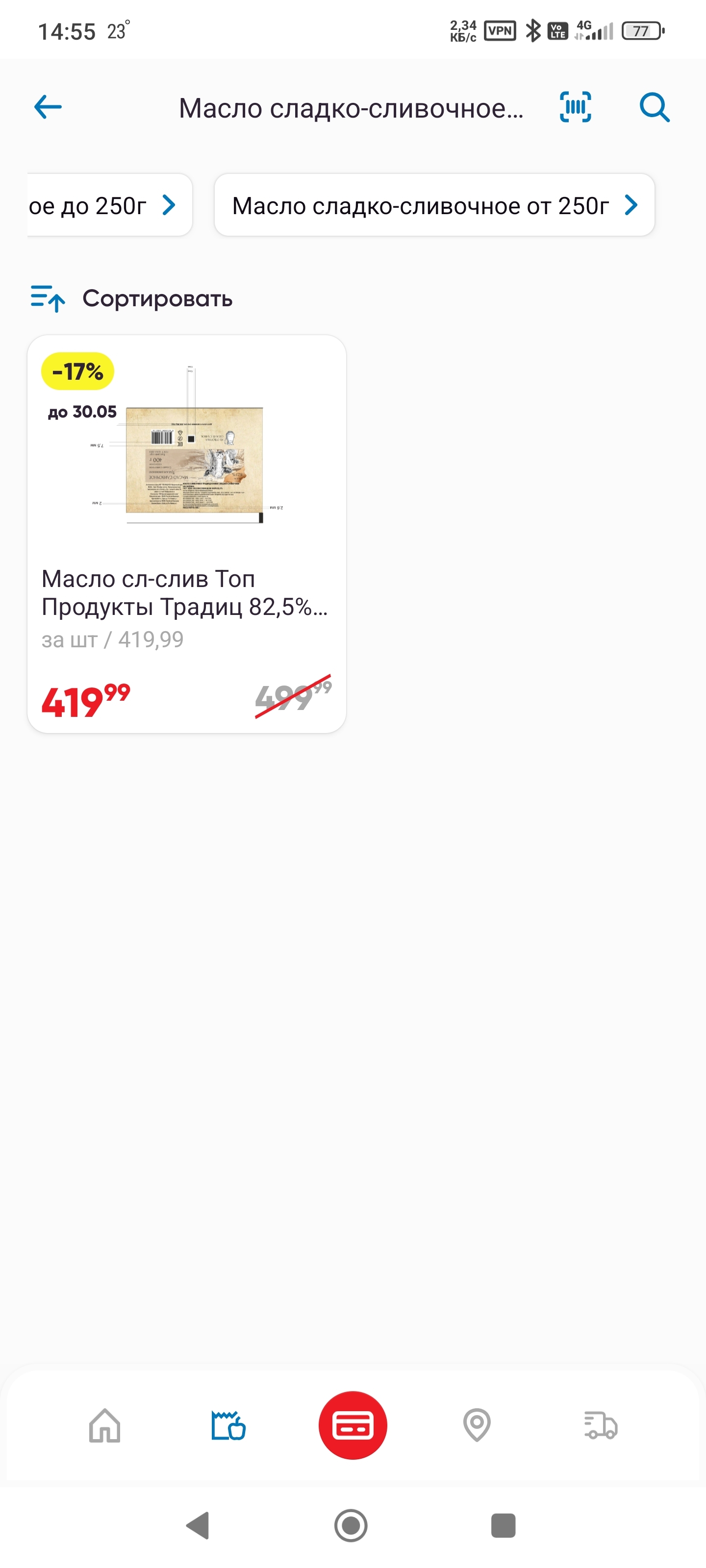Viewport: 706px width, 1568px height.
Task: Open the red loyalty card button
Action: point(353,1425)
